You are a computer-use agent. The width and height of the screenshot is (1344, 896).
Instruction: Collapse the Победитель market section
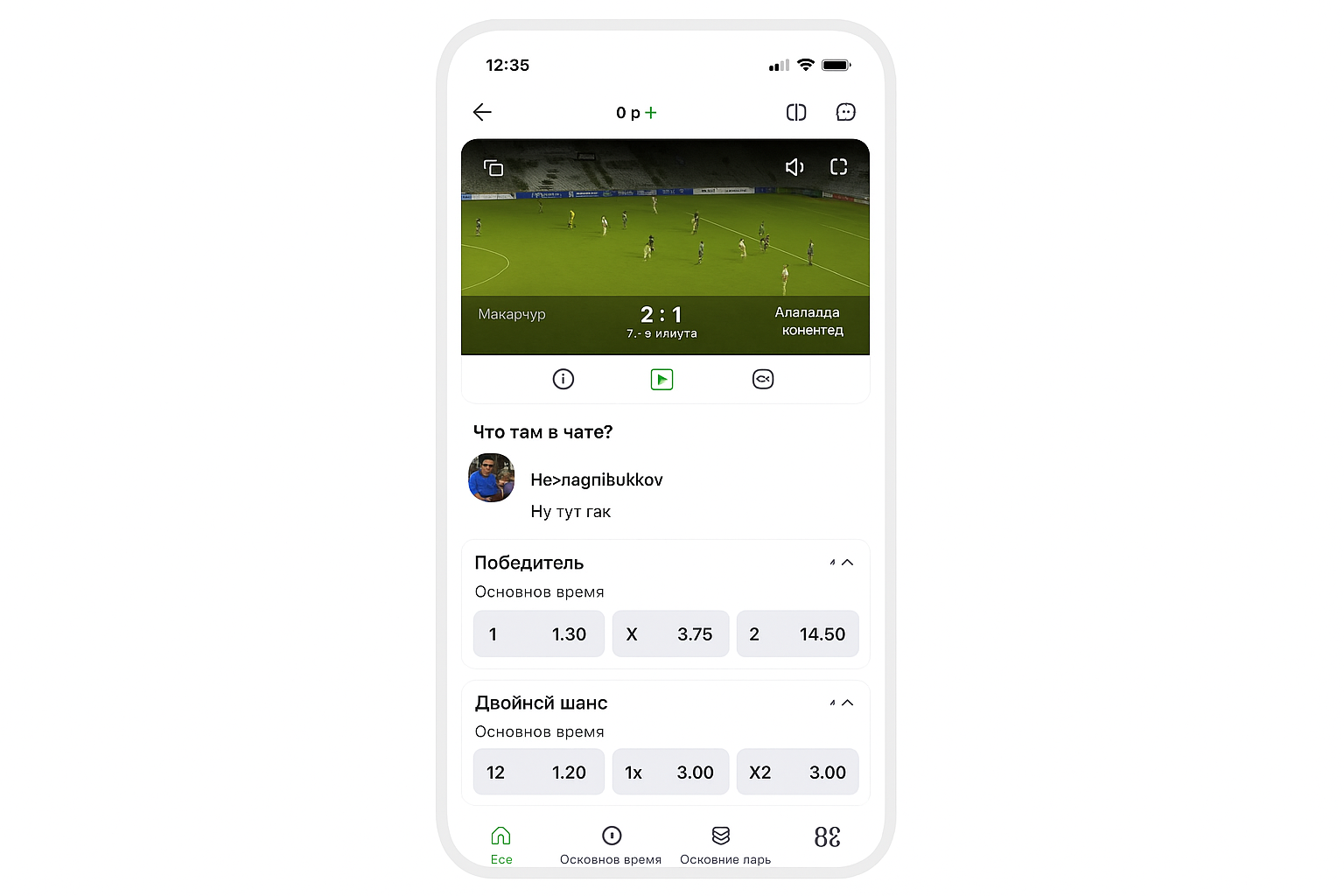pos(846,563)
